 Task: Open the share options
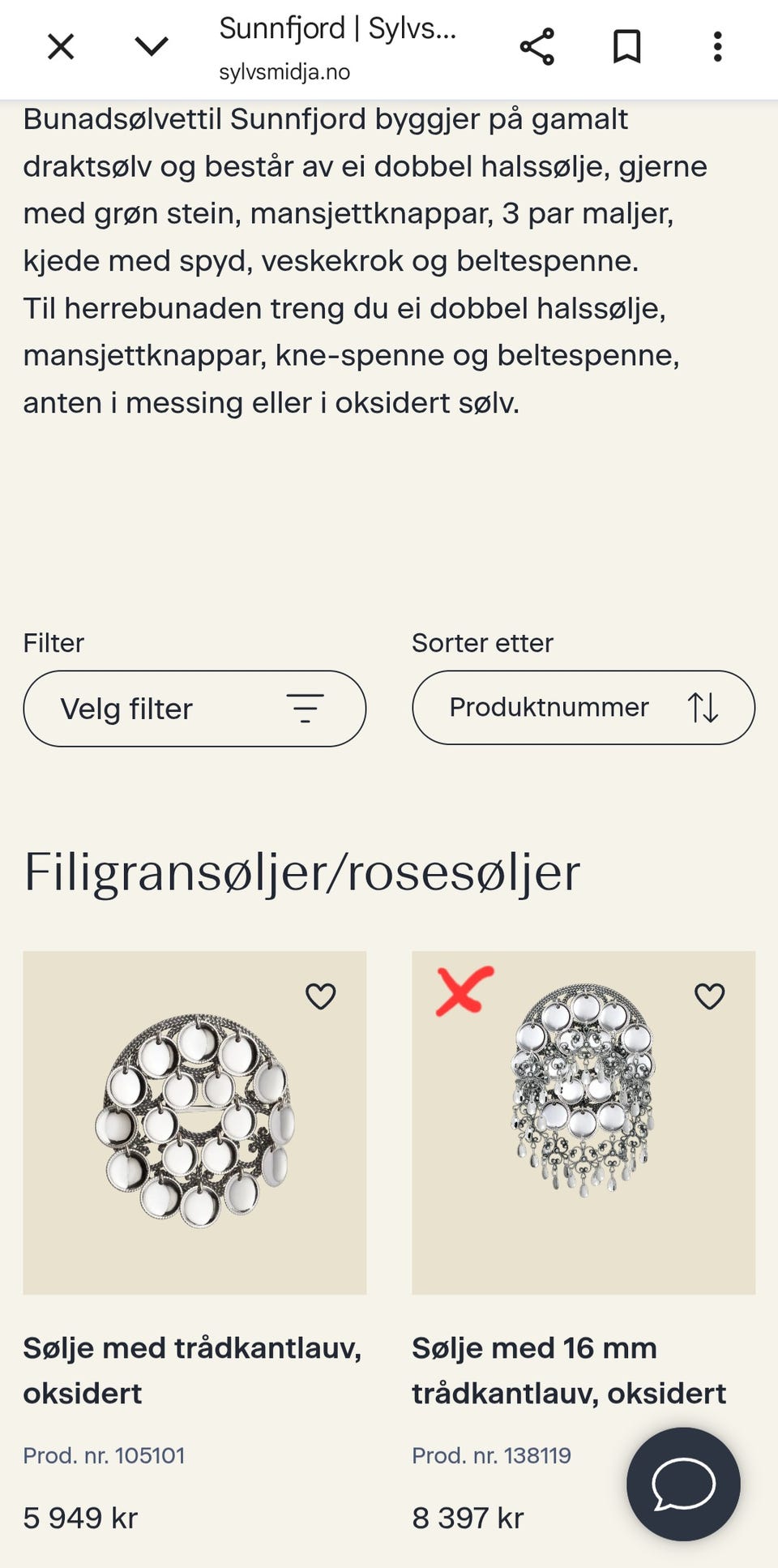click(x=538, y=46)
